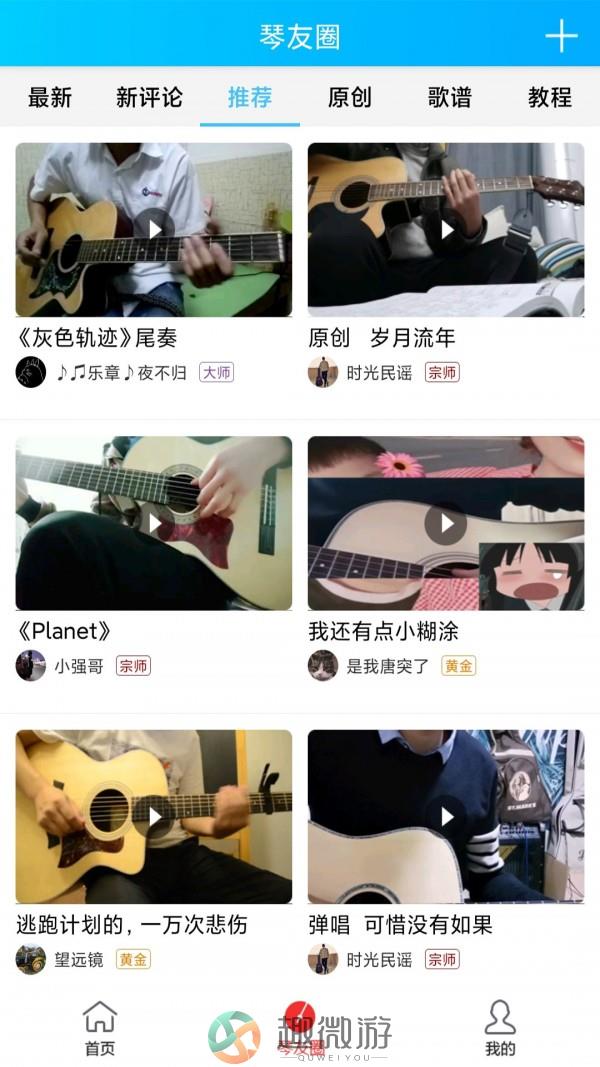Play the 《Planet》 guitar video
Image resolution: width=600 pixels, height=1067 pixels.
coord(154,523)
